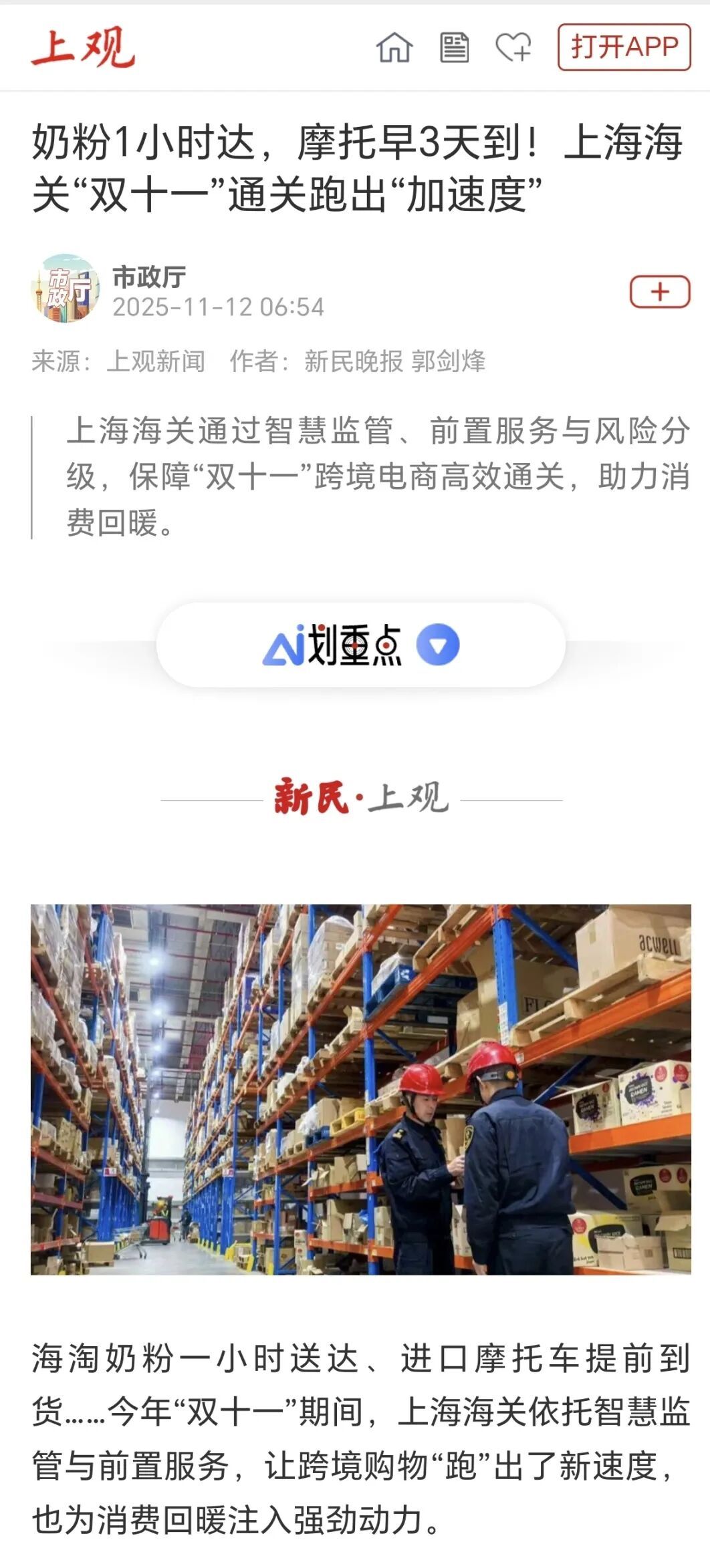Open the news list icon

454,47
